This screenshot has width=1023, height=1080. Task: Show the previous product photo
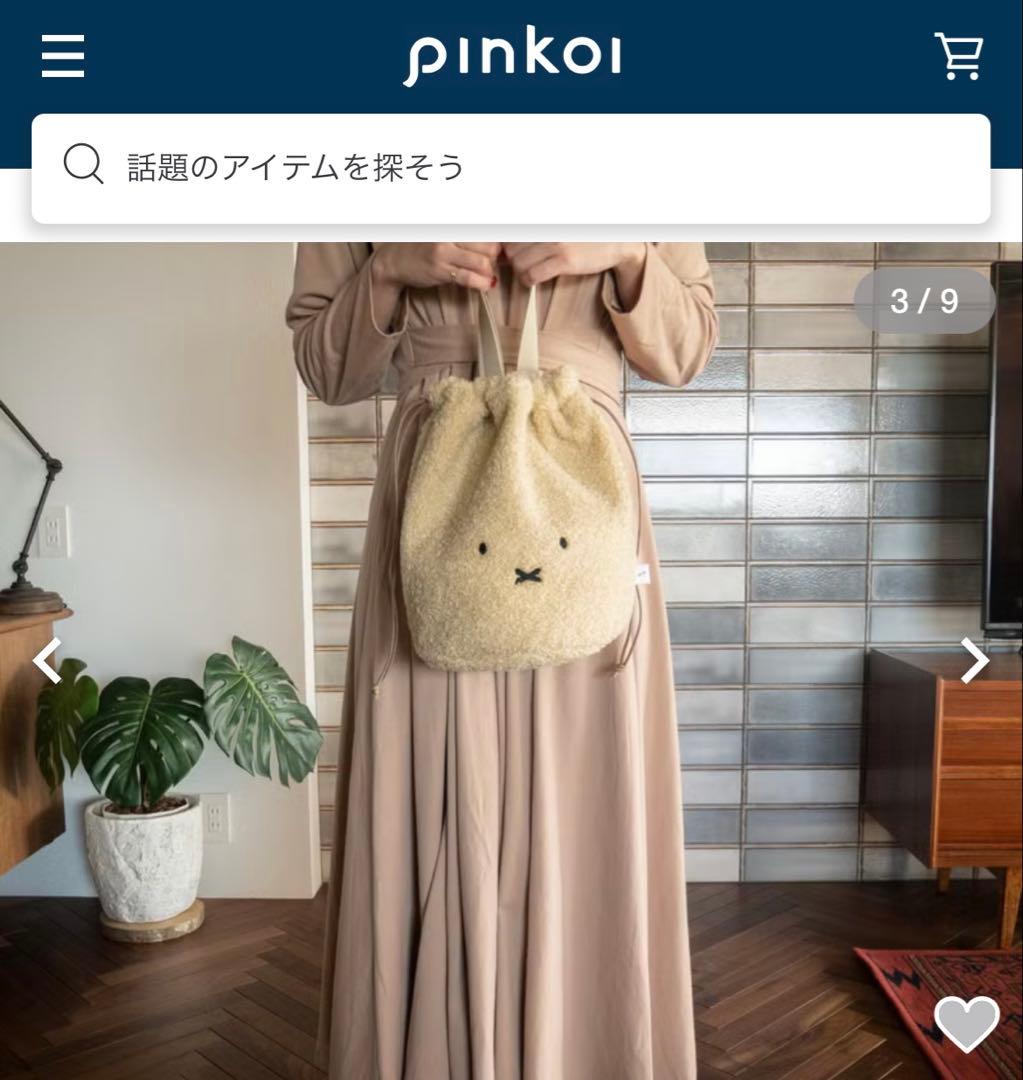pyautogui.click(x=47, y=661)
